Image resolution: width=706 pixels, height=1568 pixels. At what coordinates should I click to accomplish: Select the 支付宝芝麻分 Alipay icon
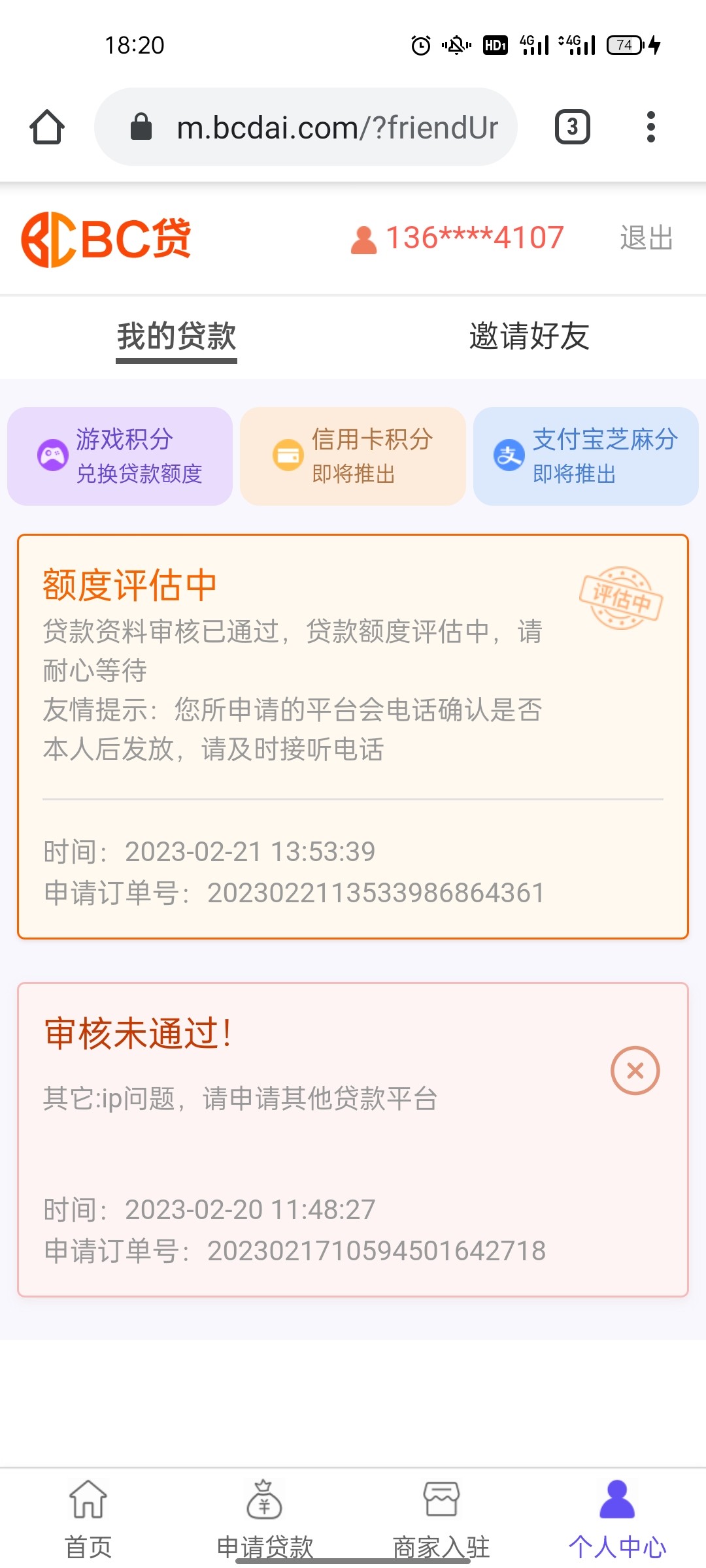click(509, 455)
